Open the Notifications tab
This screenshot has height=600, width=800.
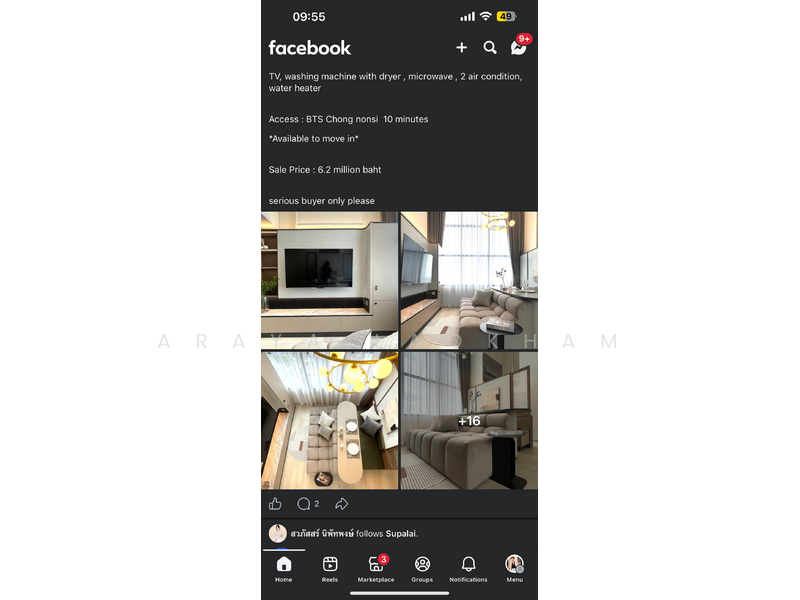[468, 568]
